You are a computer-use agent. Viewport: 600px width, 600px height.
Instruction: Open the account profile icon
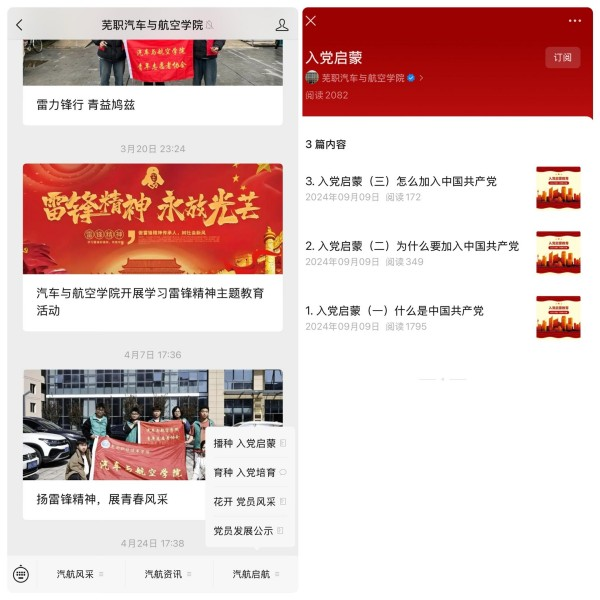click(281, 25)
